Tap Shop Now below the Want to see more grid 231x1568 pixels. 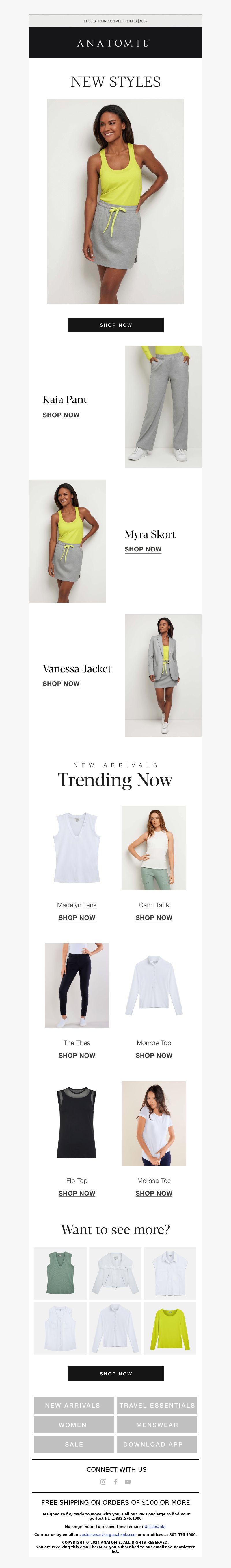[x=115, y=1373]
